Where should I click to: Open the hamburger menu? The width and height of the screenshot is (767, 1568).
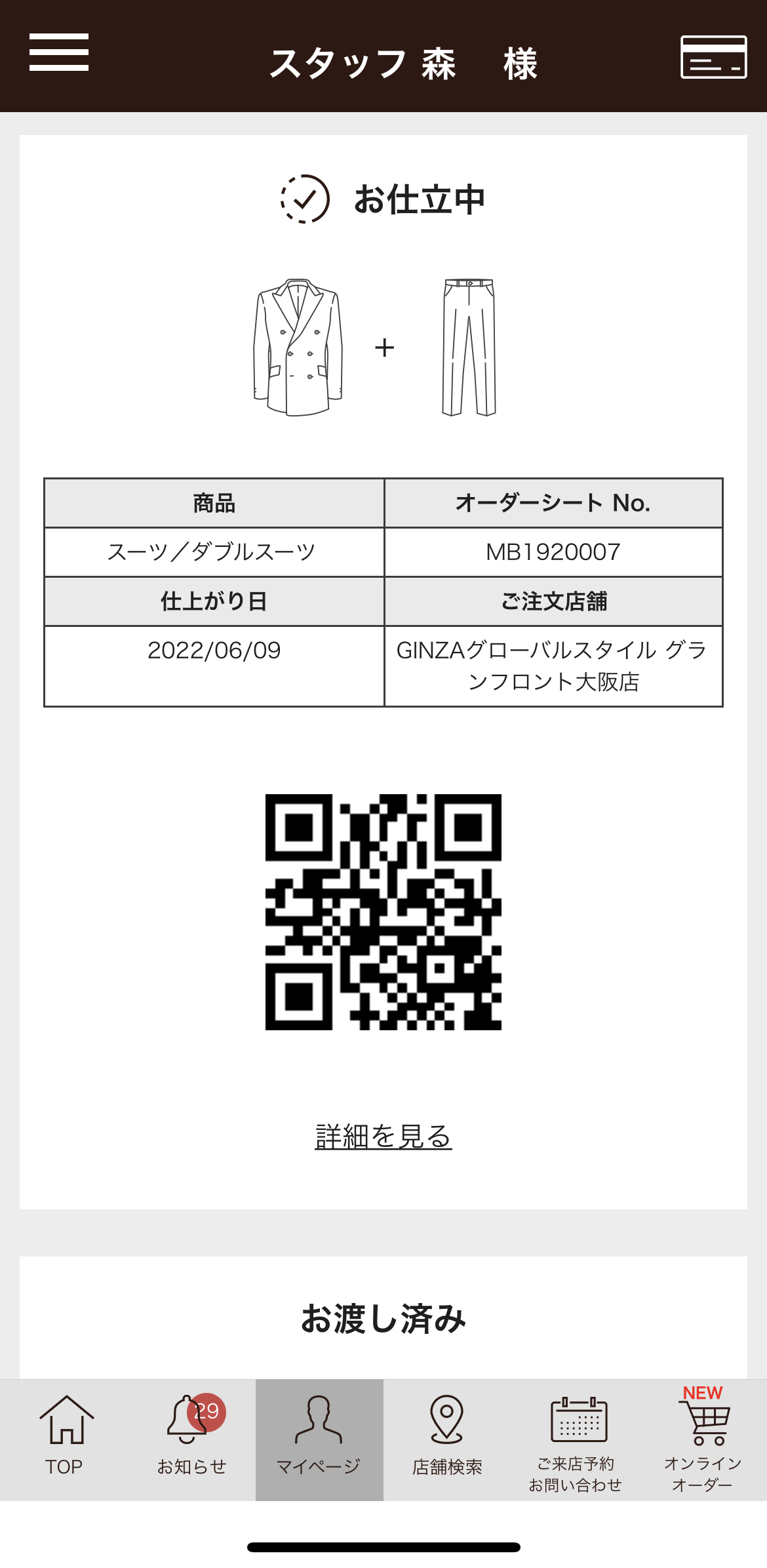(x=59, y=52)
